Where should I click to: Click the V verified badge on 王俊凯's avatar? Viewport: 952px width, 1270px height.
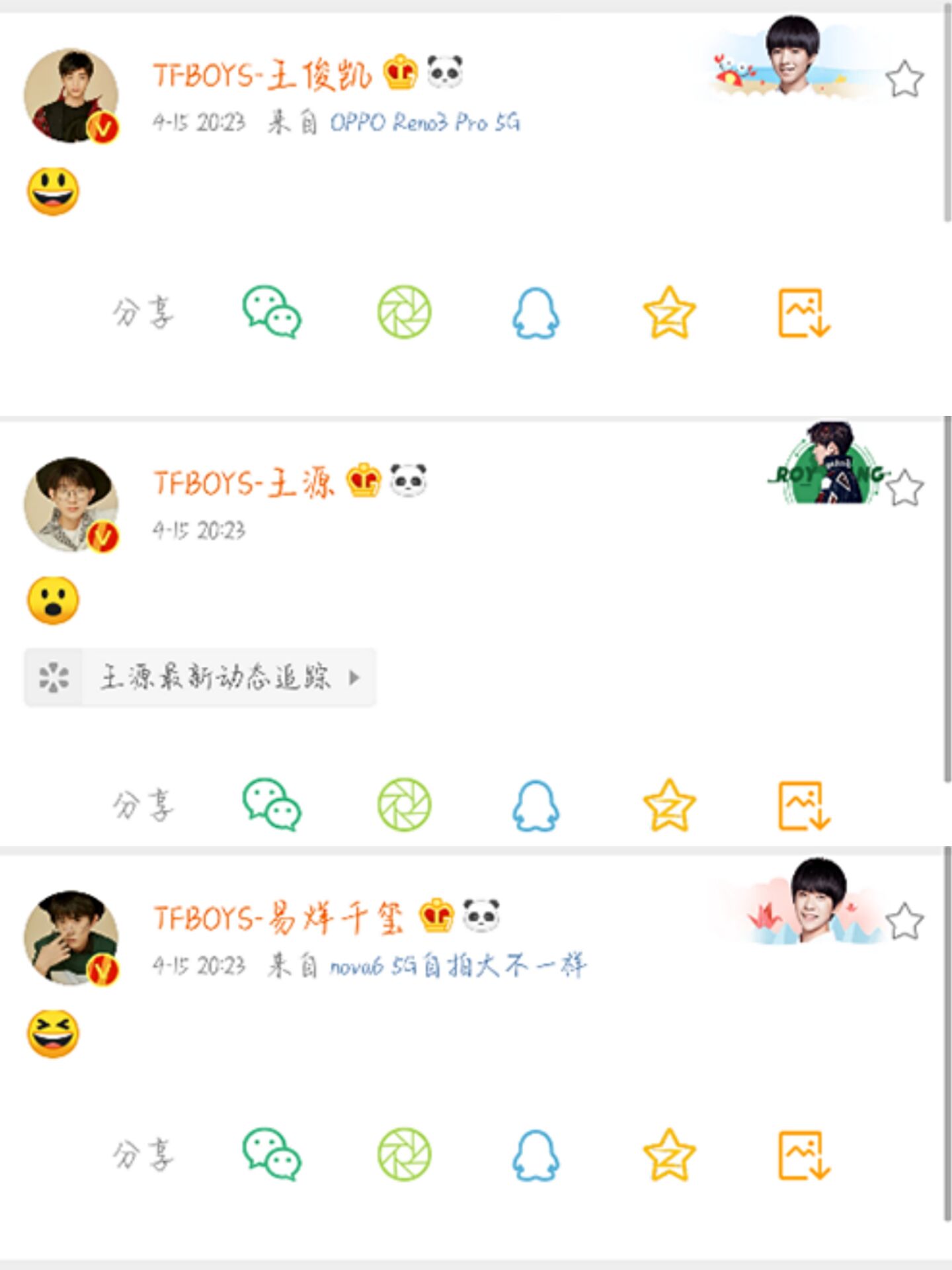102,127
